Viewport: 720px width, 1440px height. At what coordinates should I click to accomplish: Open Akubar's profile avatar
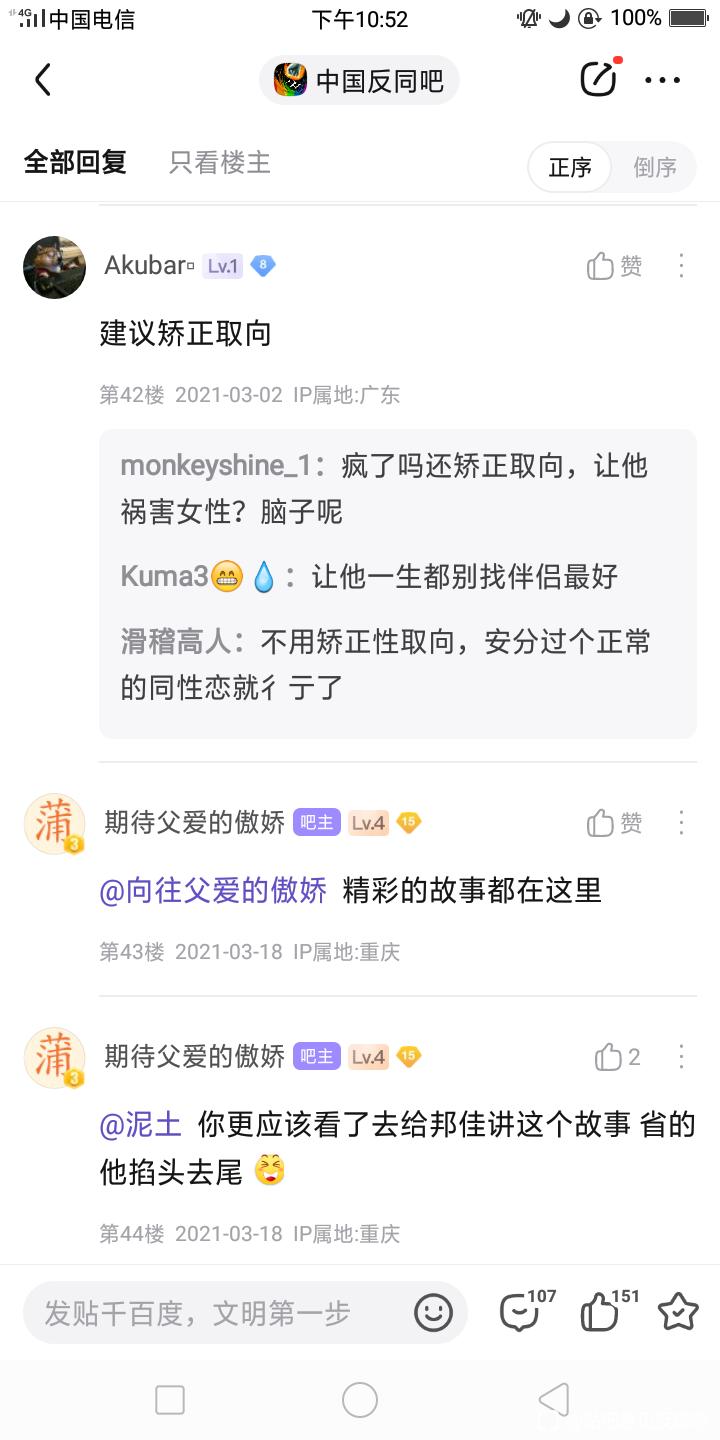pyautogui.click(x=54, y=267)
